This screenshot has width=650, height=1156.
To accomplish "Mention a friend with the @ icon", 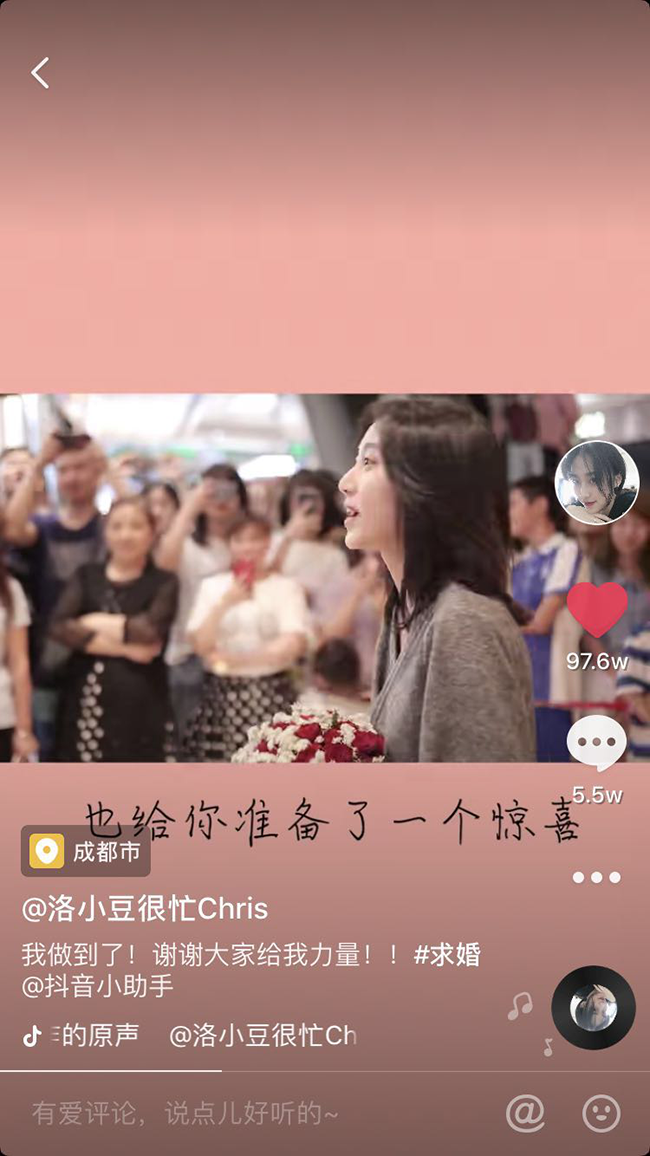I will 525,1113.
